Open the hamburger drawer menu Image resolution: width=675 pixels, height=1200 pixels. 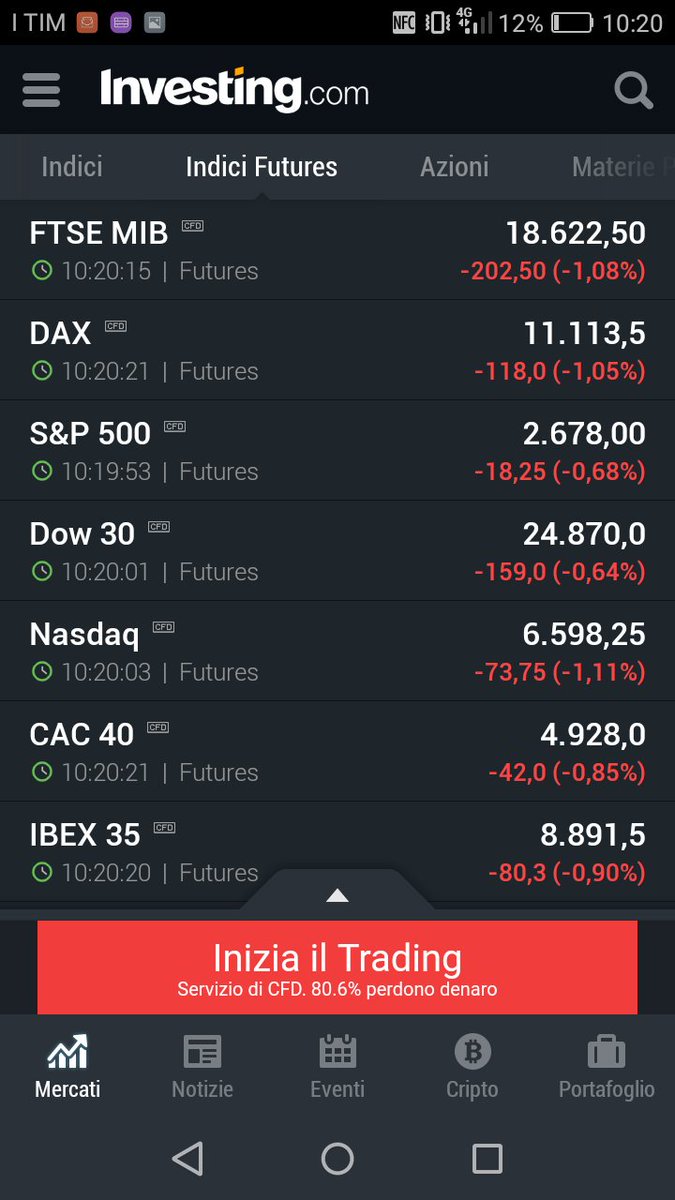coord(41,90)
